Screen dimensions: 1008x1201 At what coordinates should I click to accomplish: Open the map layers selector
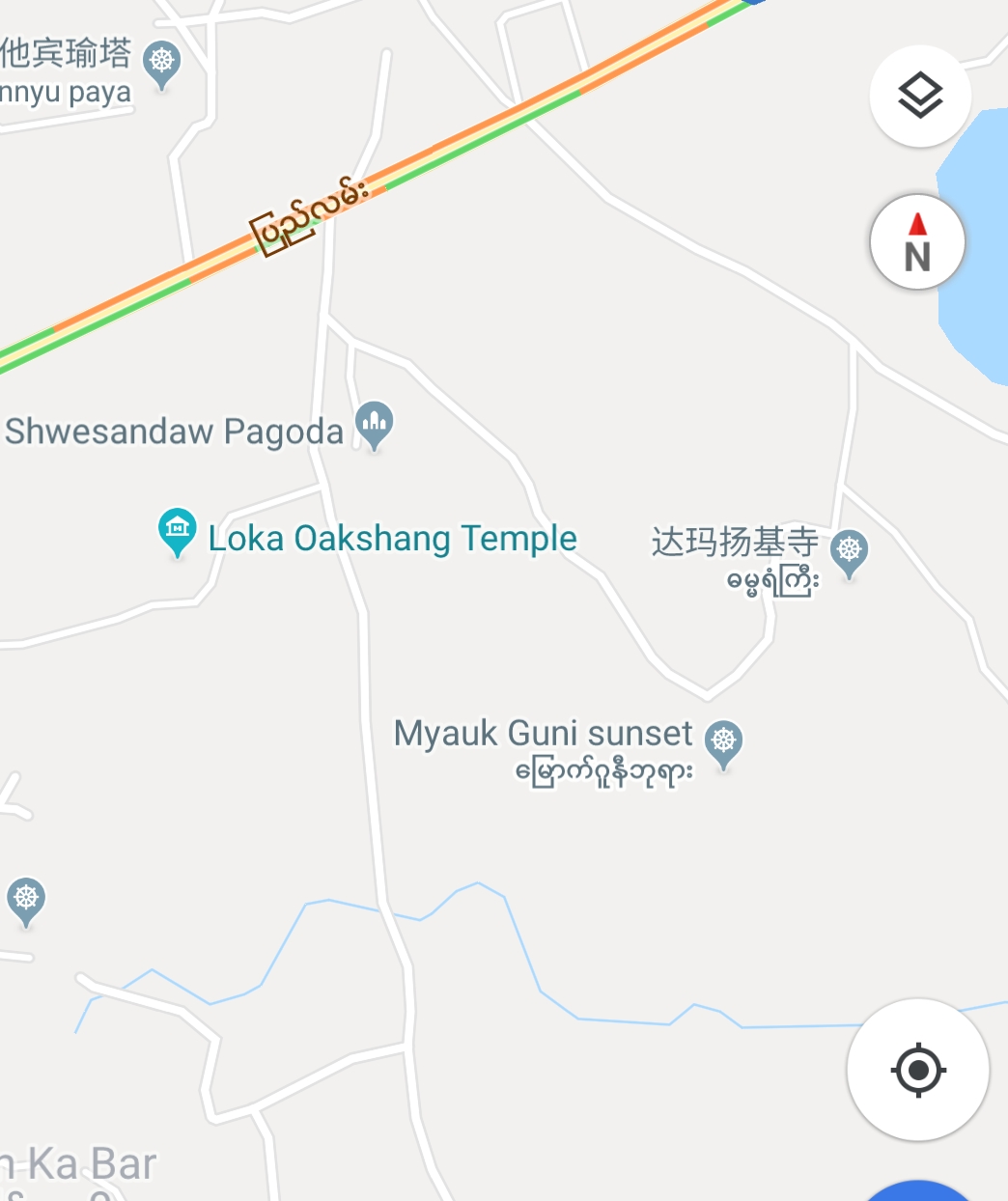[x=919, y=96]
